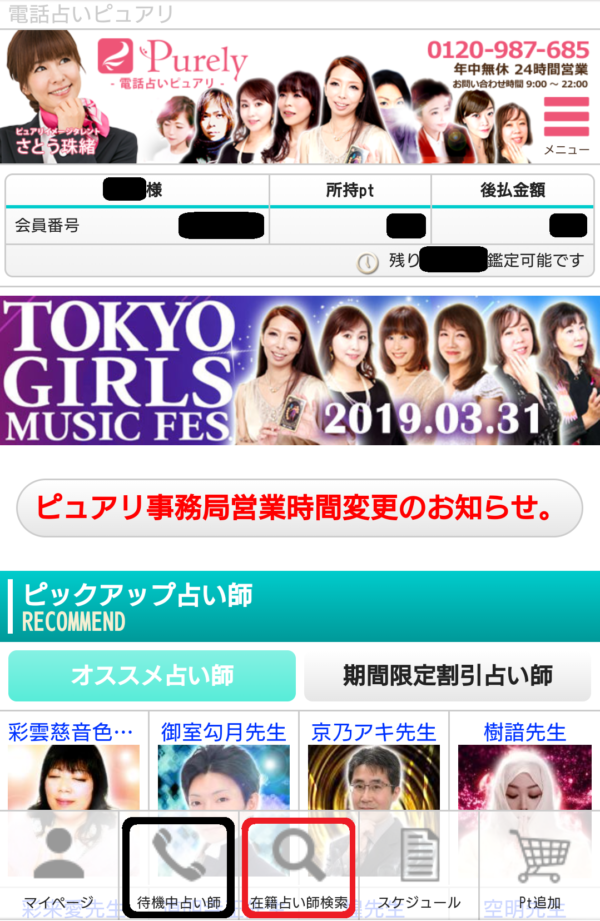The width and height of the screenshot is (600, 921).
Task: Show 待機中占い師 available fortune tellers
Action: click(179, 866)
